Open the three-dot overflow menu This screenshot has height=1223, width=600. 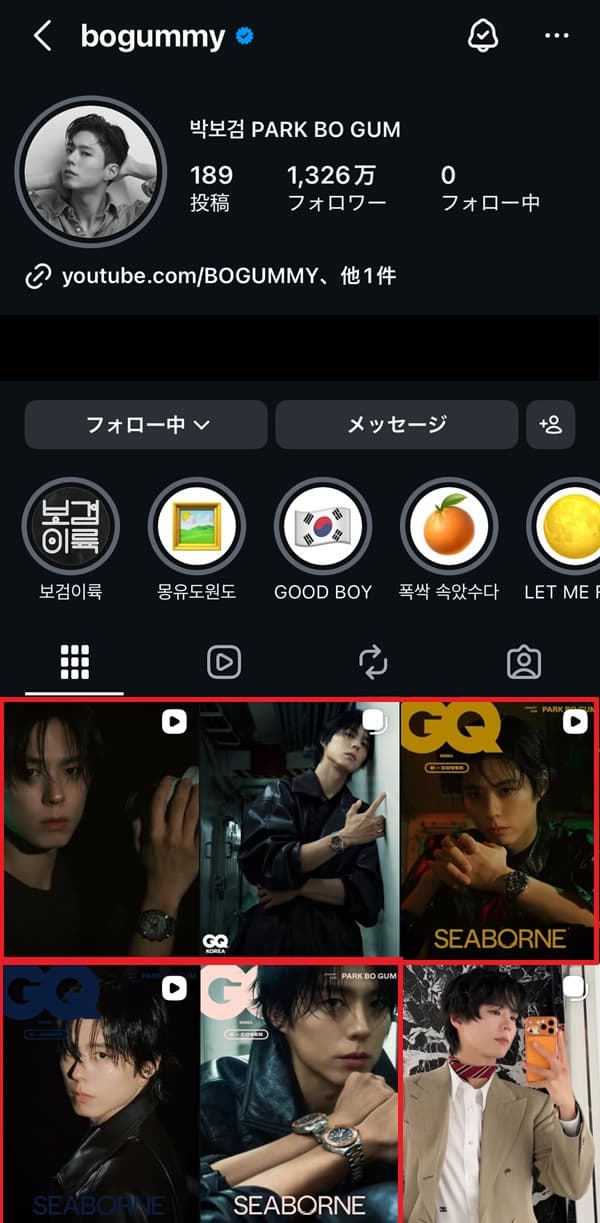[x=556, y=36]
